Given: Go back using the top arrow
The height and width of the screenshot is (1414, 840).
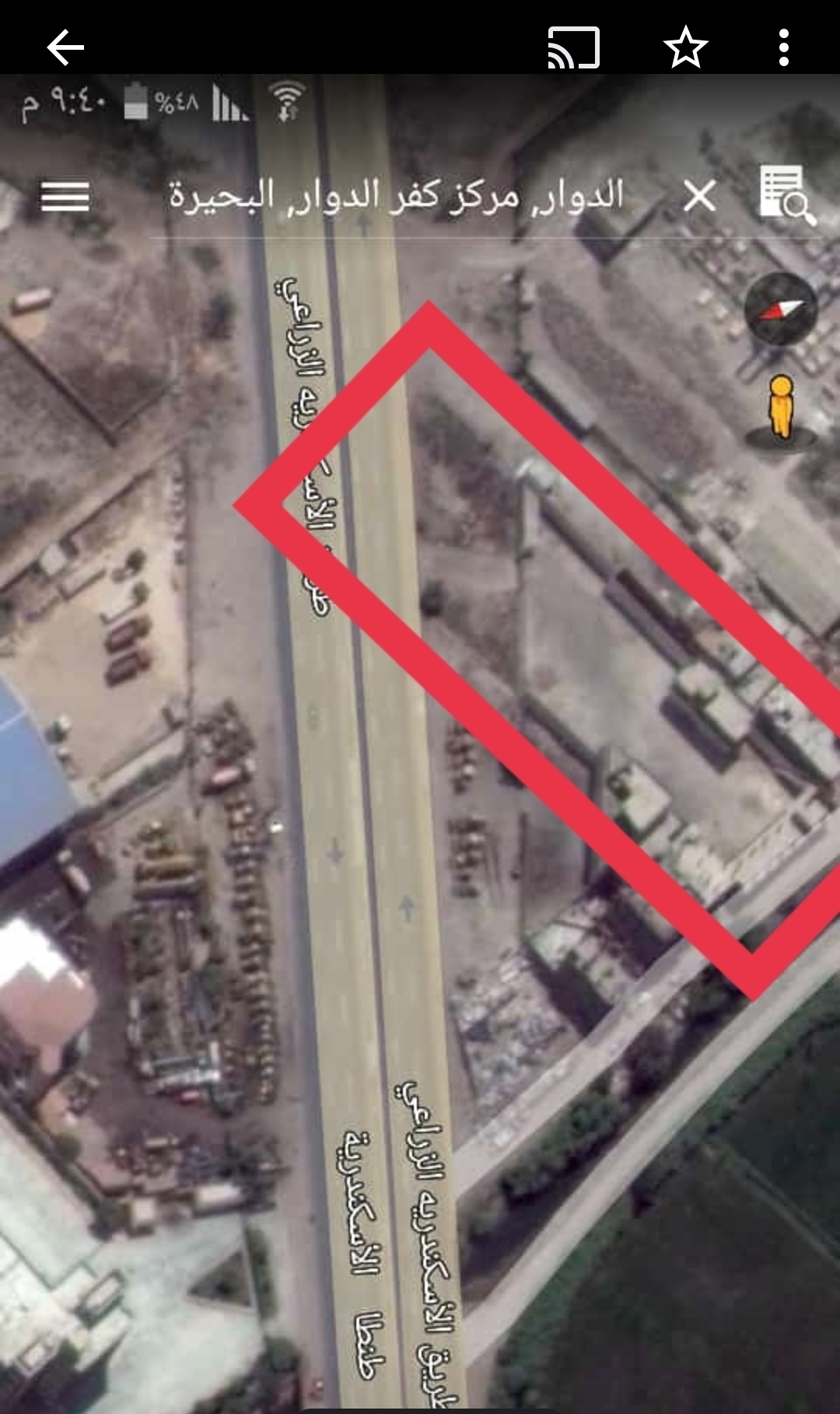Looking at the screenshot, I should point(65,48).
